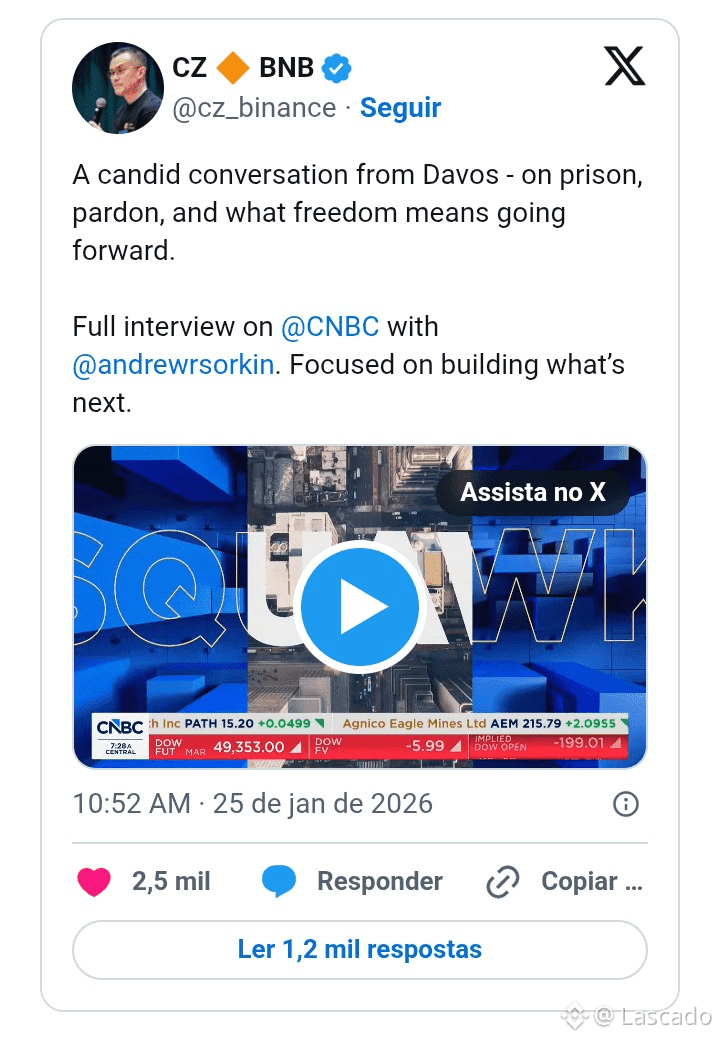Like the tweet with the heart icon
The height and width of the screenshot is (1041, 720).
pyautogui.click(x=94, y=881)
